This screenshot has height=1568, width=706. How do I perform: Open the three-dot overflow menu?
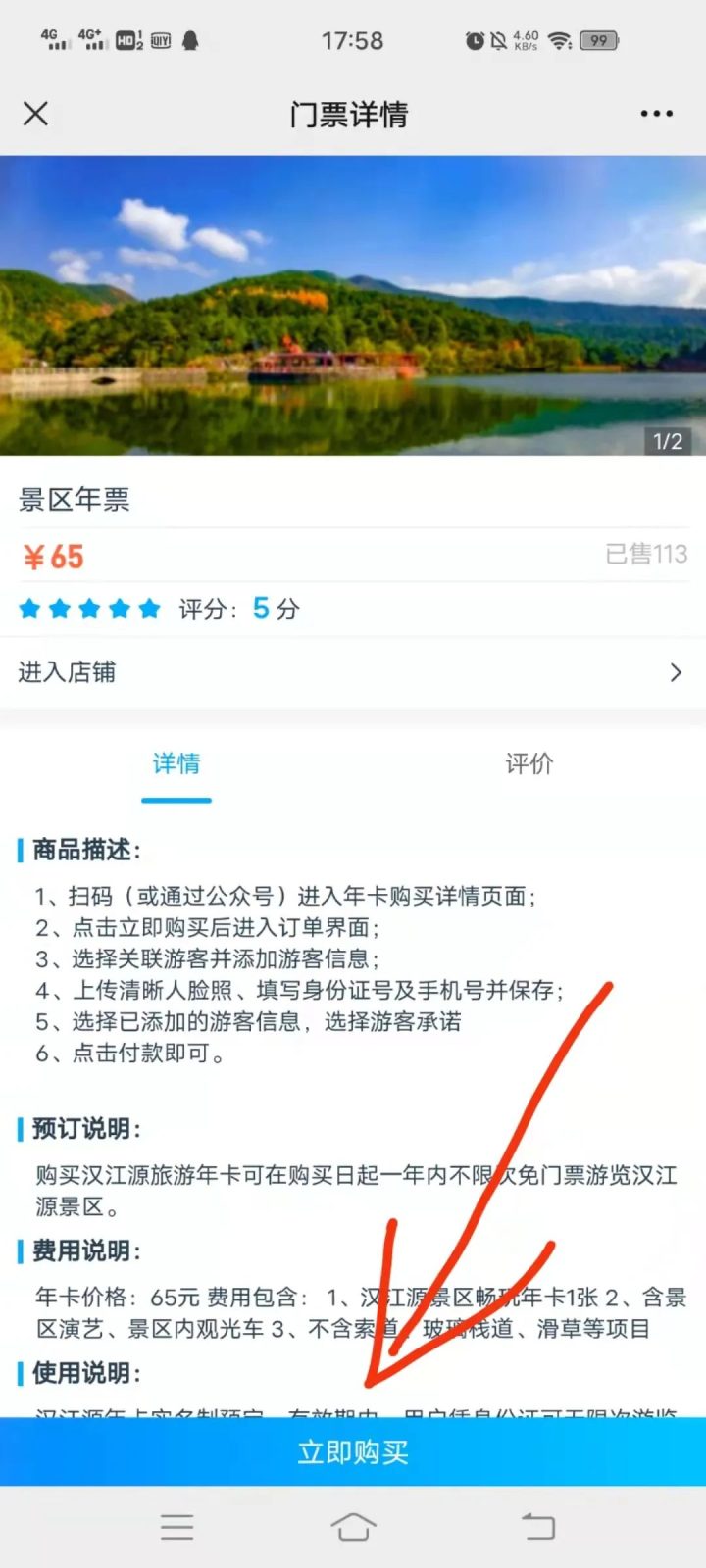pyautogui.click(x=656, y=114)
